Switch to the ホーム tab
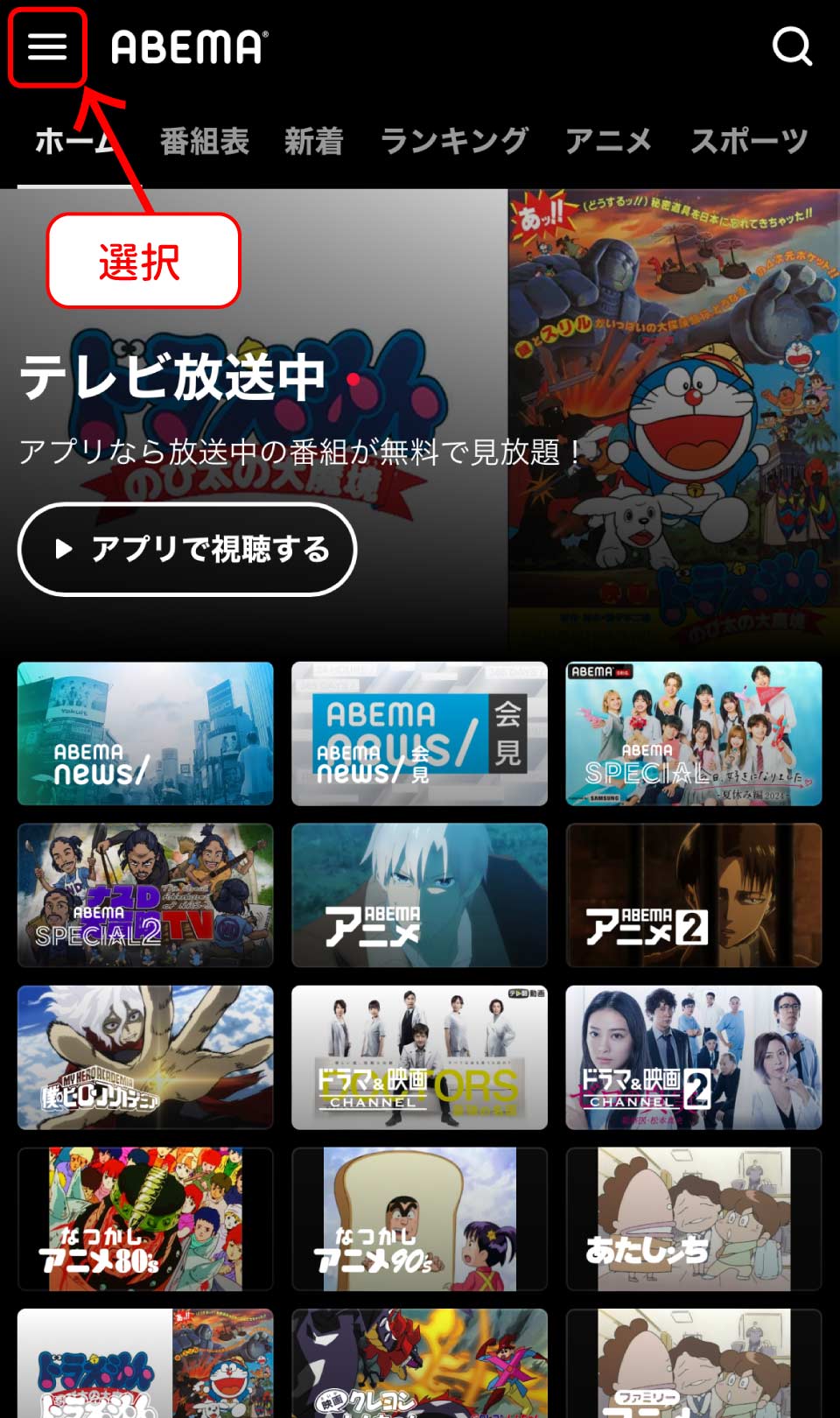 (74, 141)
